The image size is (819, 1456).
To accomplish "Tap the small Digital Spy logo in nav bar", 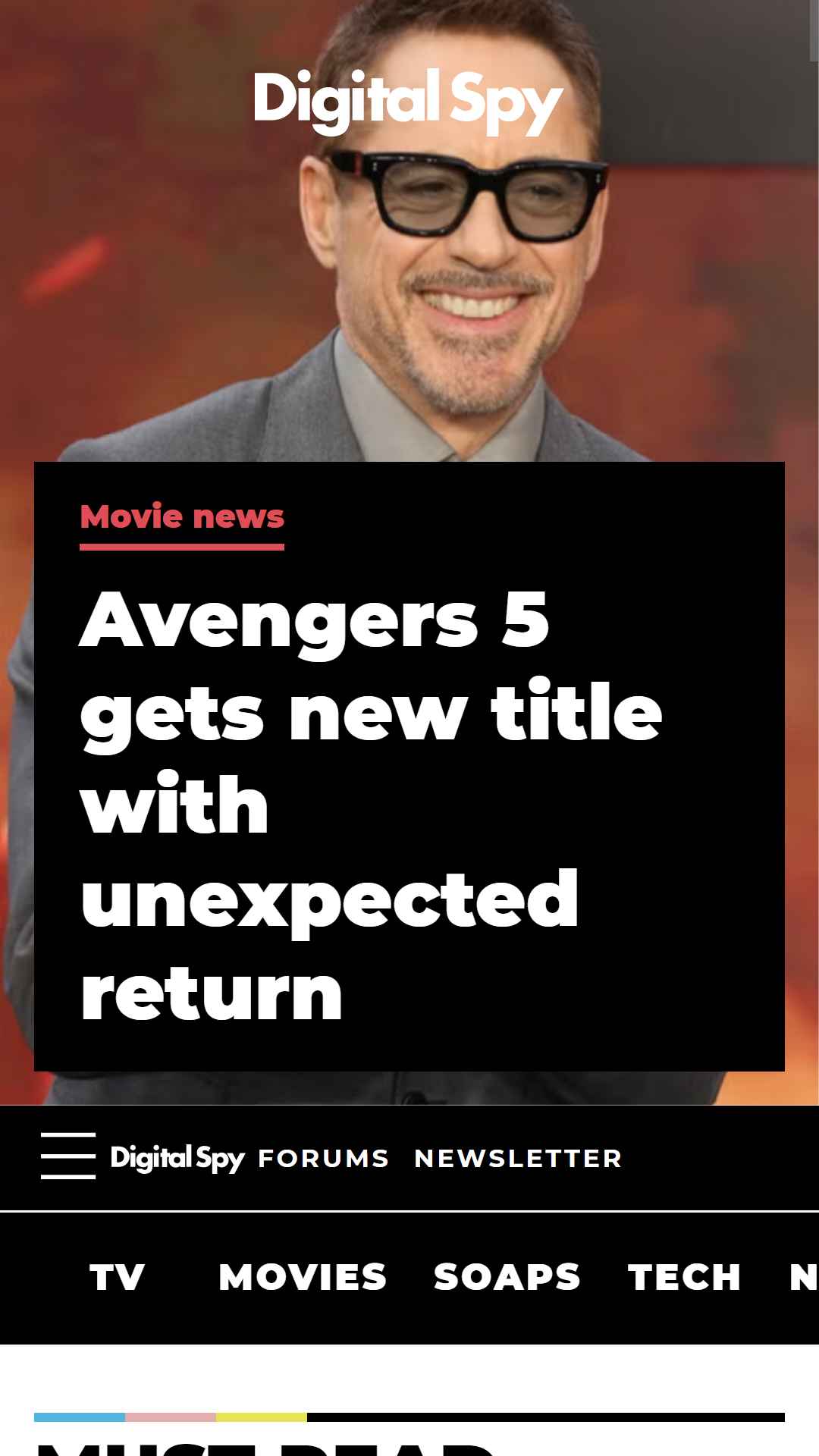I will tap(177, 1159).
